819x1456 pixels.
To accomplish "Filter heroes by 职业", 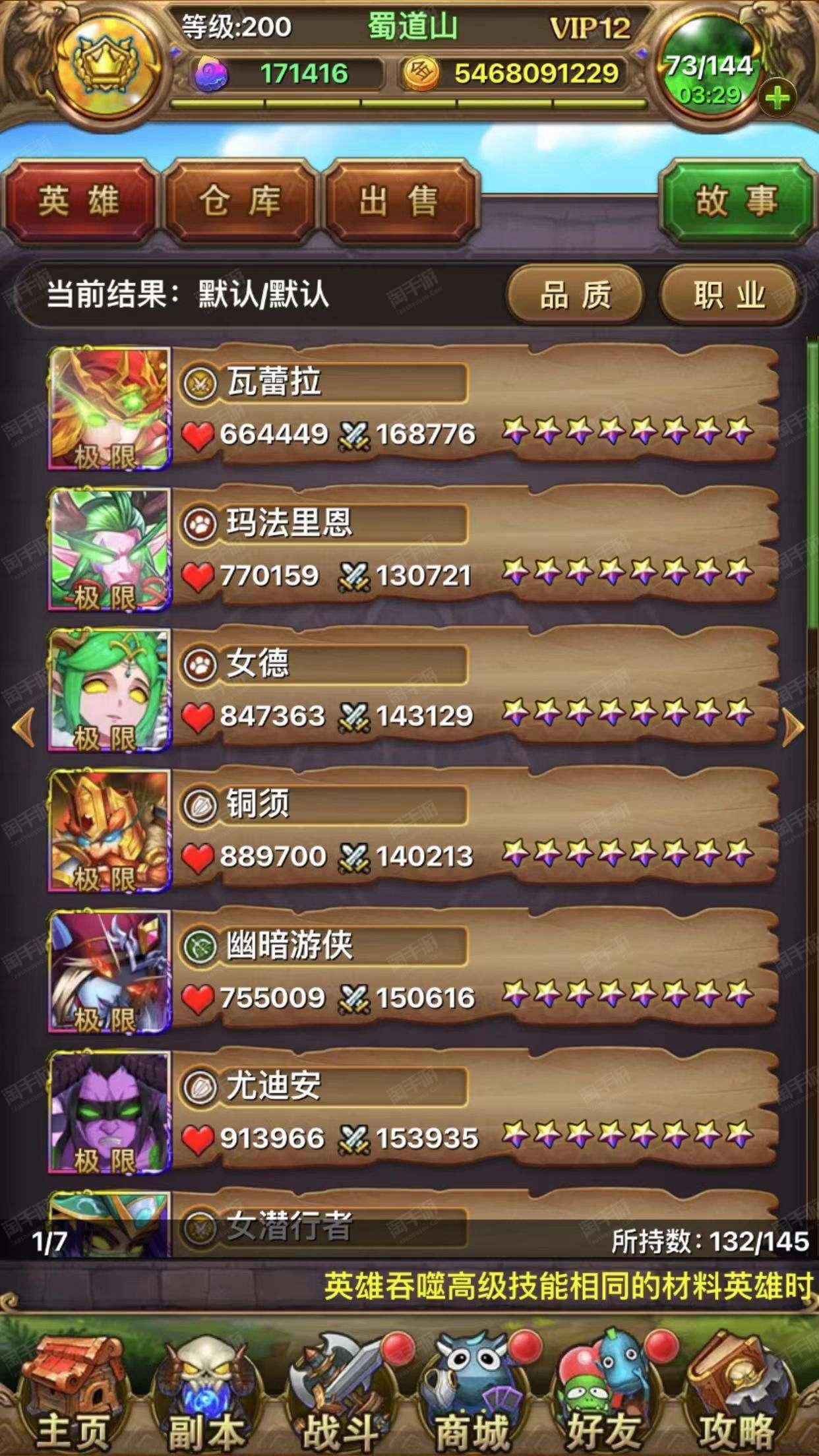I will point(729,295).
